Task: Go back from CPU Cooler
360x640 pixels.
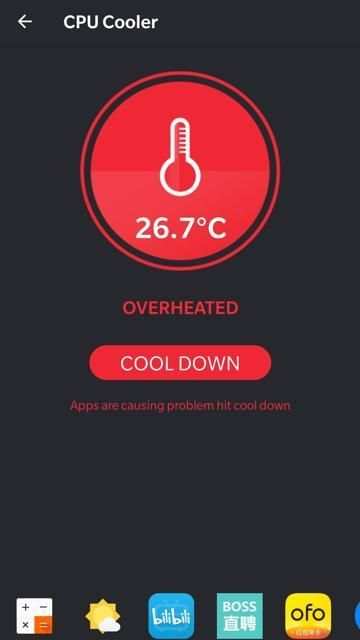Action: click(24, 22)
